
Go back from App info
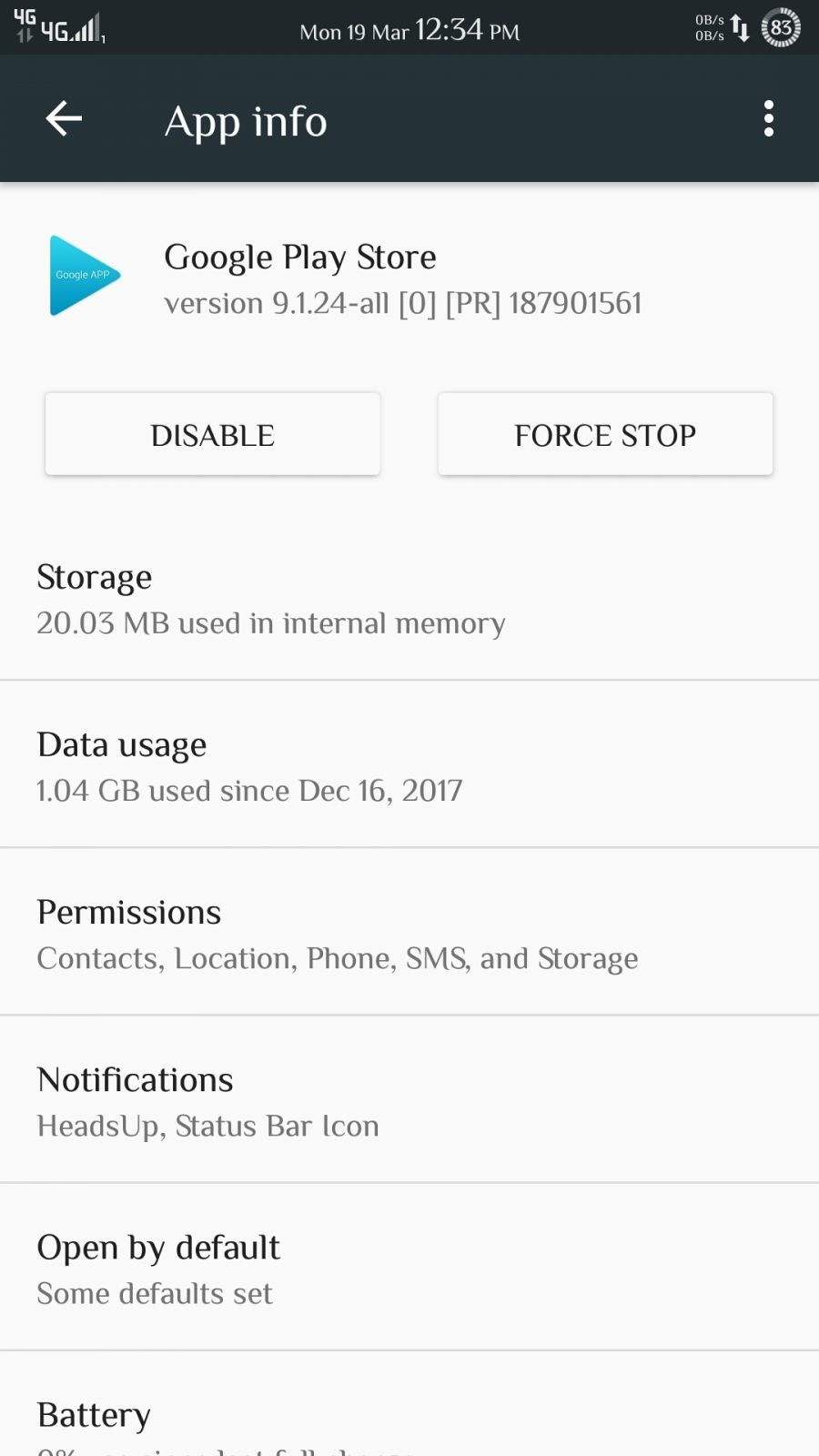[64, 119]
